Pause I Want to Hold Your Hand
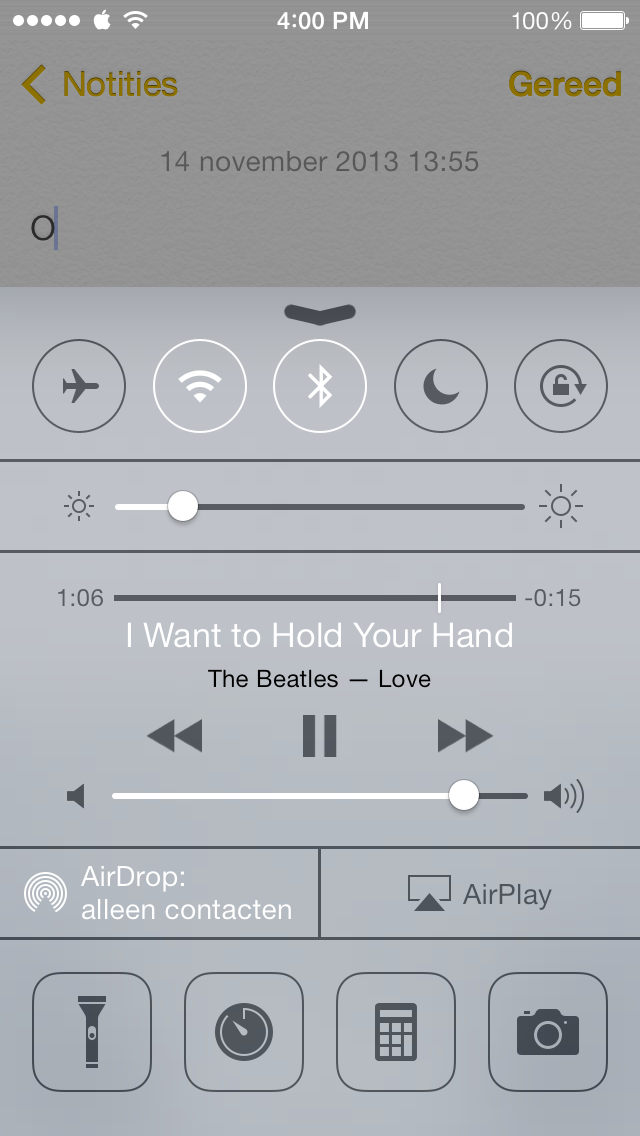The width and height of the screenshot is (640, 1136). (x=320, y=736)
